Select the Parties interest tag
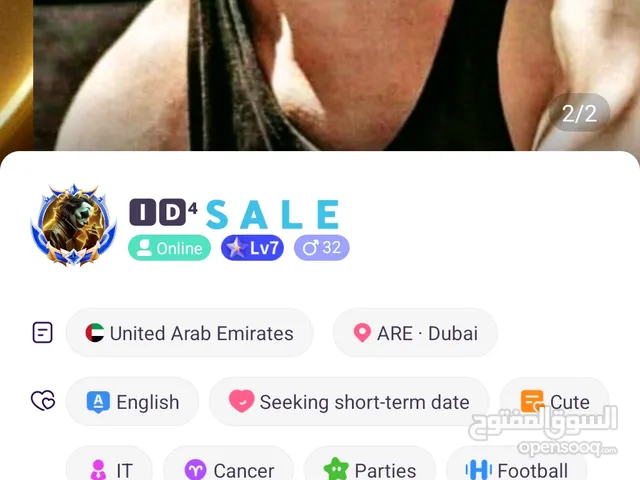This screenshot has height=480, width=640. coord(370,469)
